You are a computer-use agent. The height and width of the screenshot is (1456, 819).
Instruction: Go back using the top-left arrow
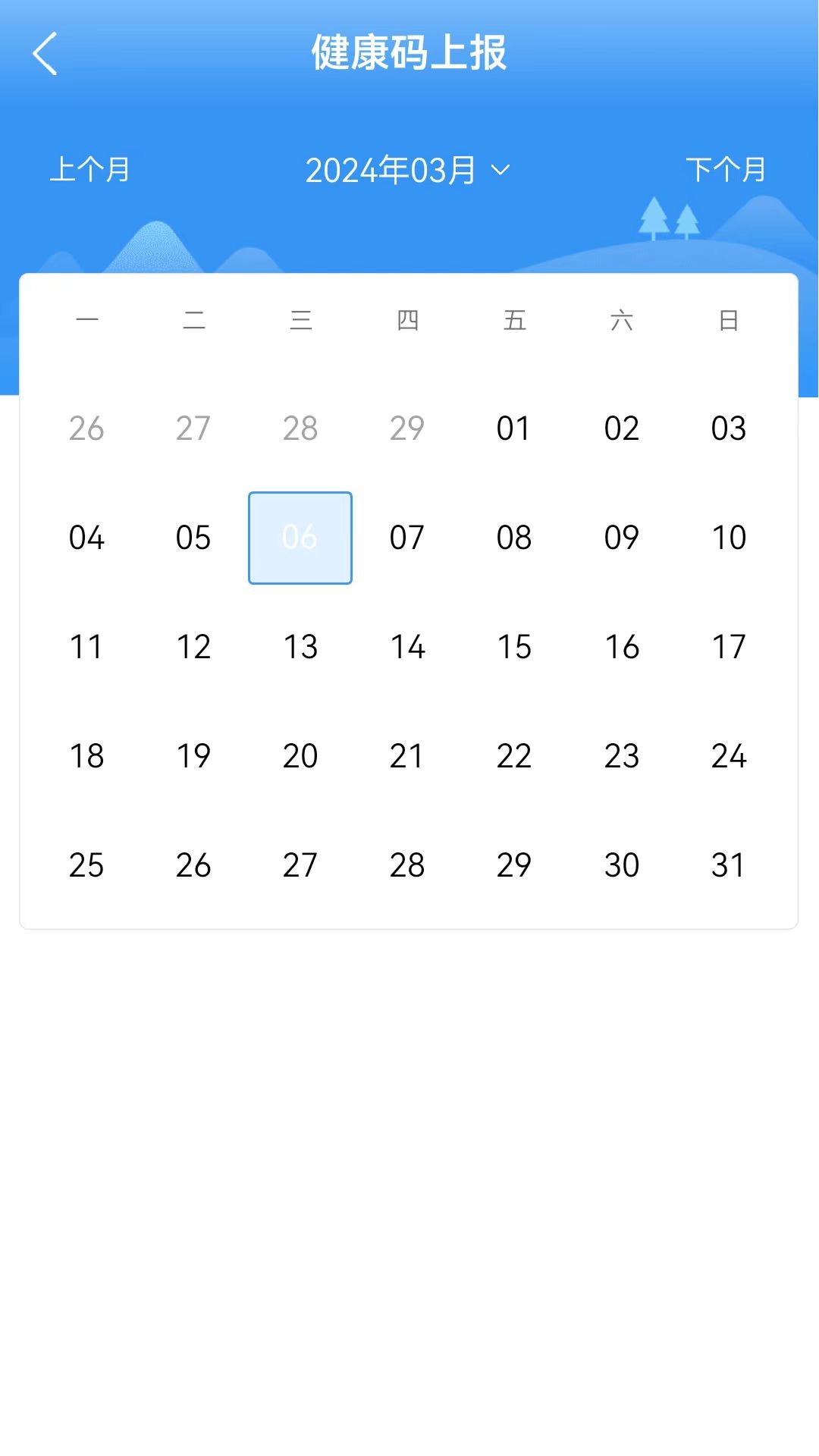click(x=45, y=53)
